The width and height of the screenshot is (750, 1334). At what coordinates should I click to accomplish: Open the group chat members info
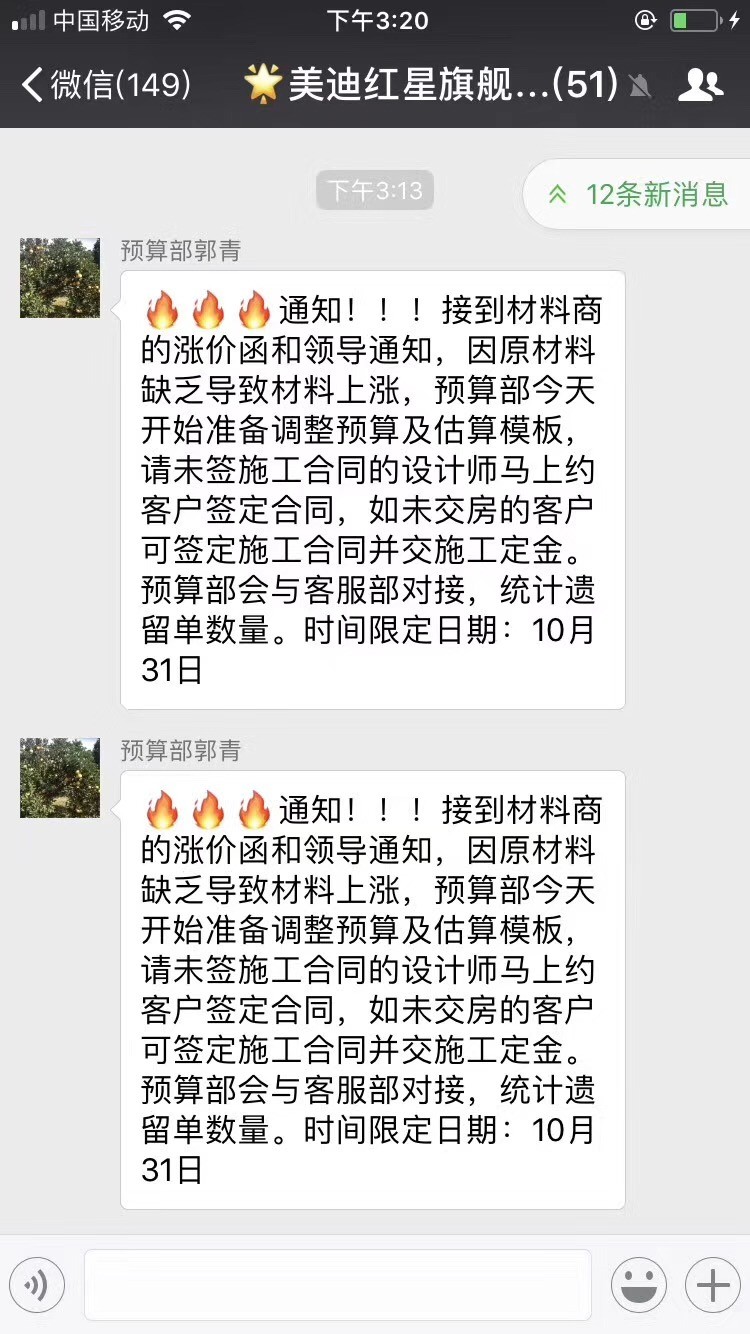(x=700, y=85)
